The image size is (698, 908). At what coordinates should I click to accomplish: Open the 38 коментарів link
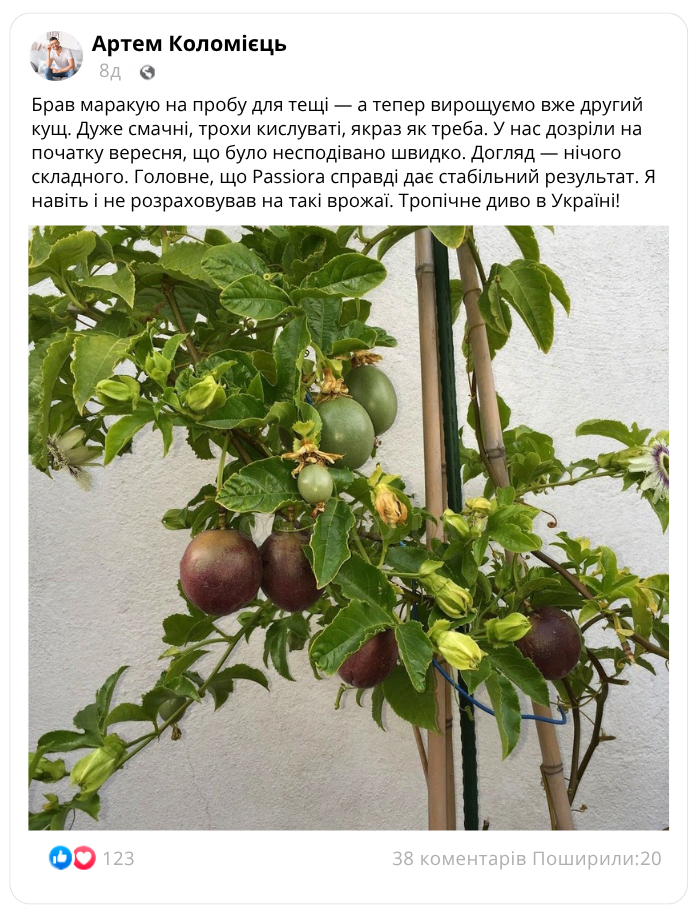point(458,858)
